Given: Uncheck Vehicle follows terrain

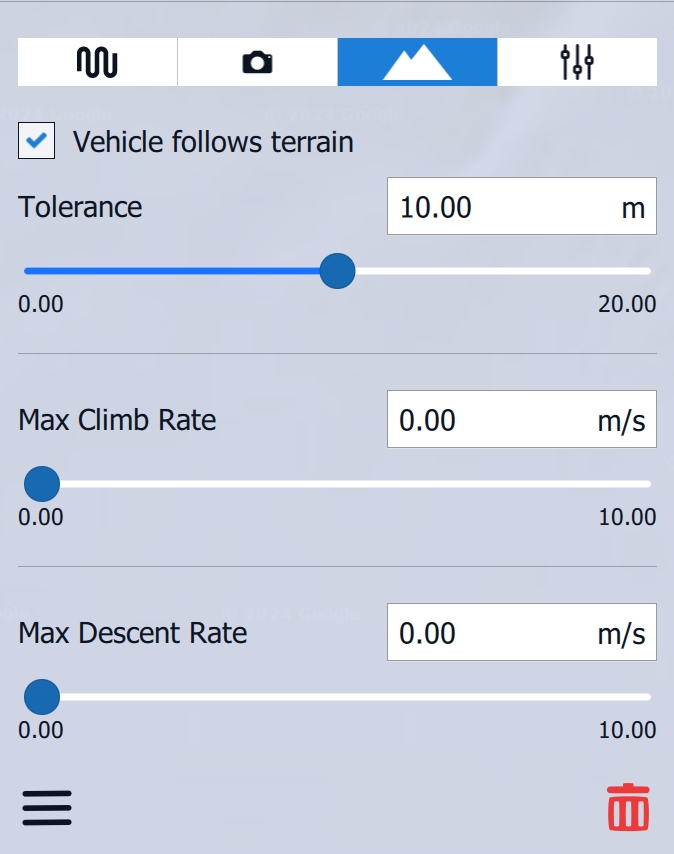Looking at the screenshot, I should [37, 142].
